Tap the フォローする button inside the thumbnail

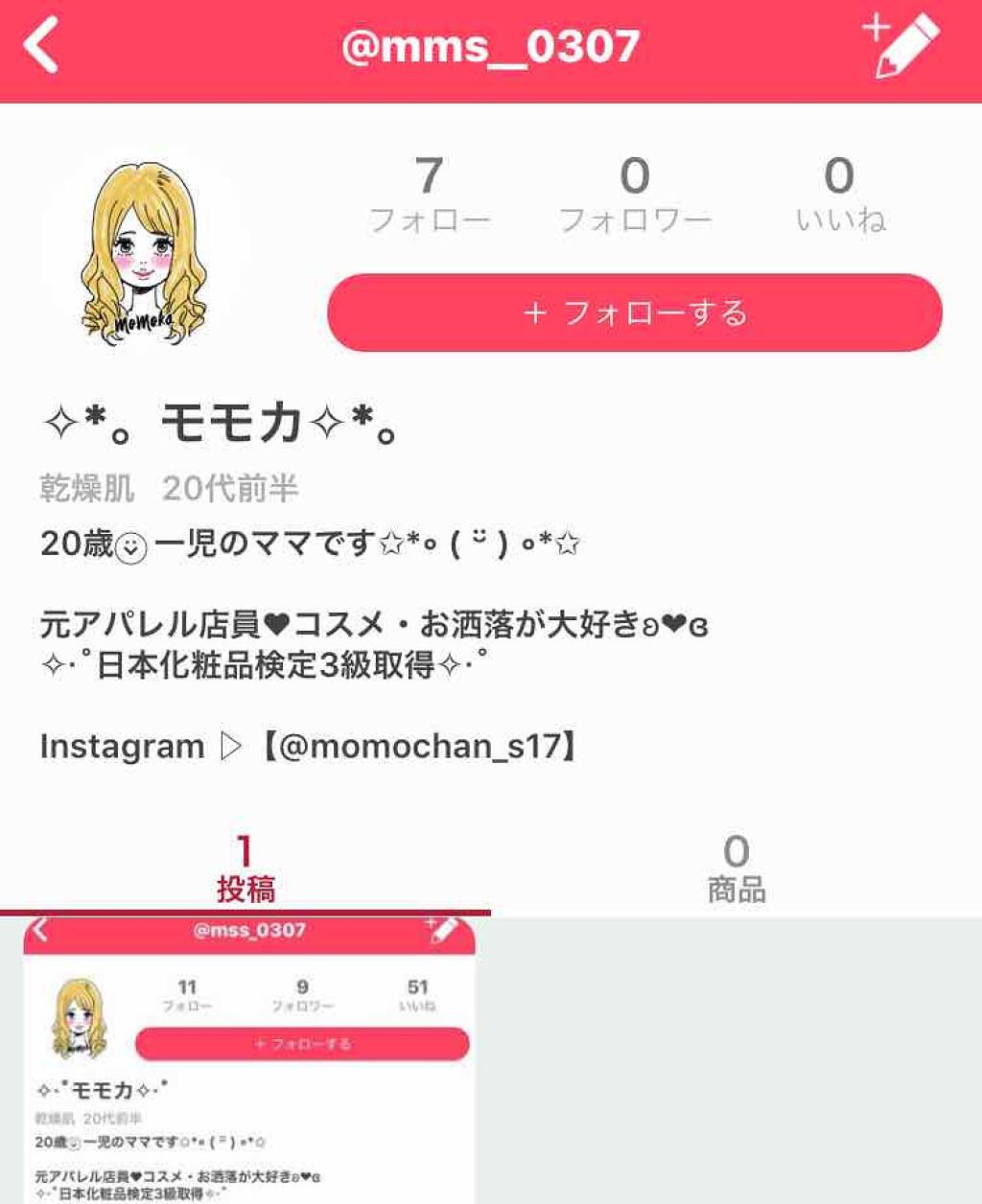tap(302, 1041)
